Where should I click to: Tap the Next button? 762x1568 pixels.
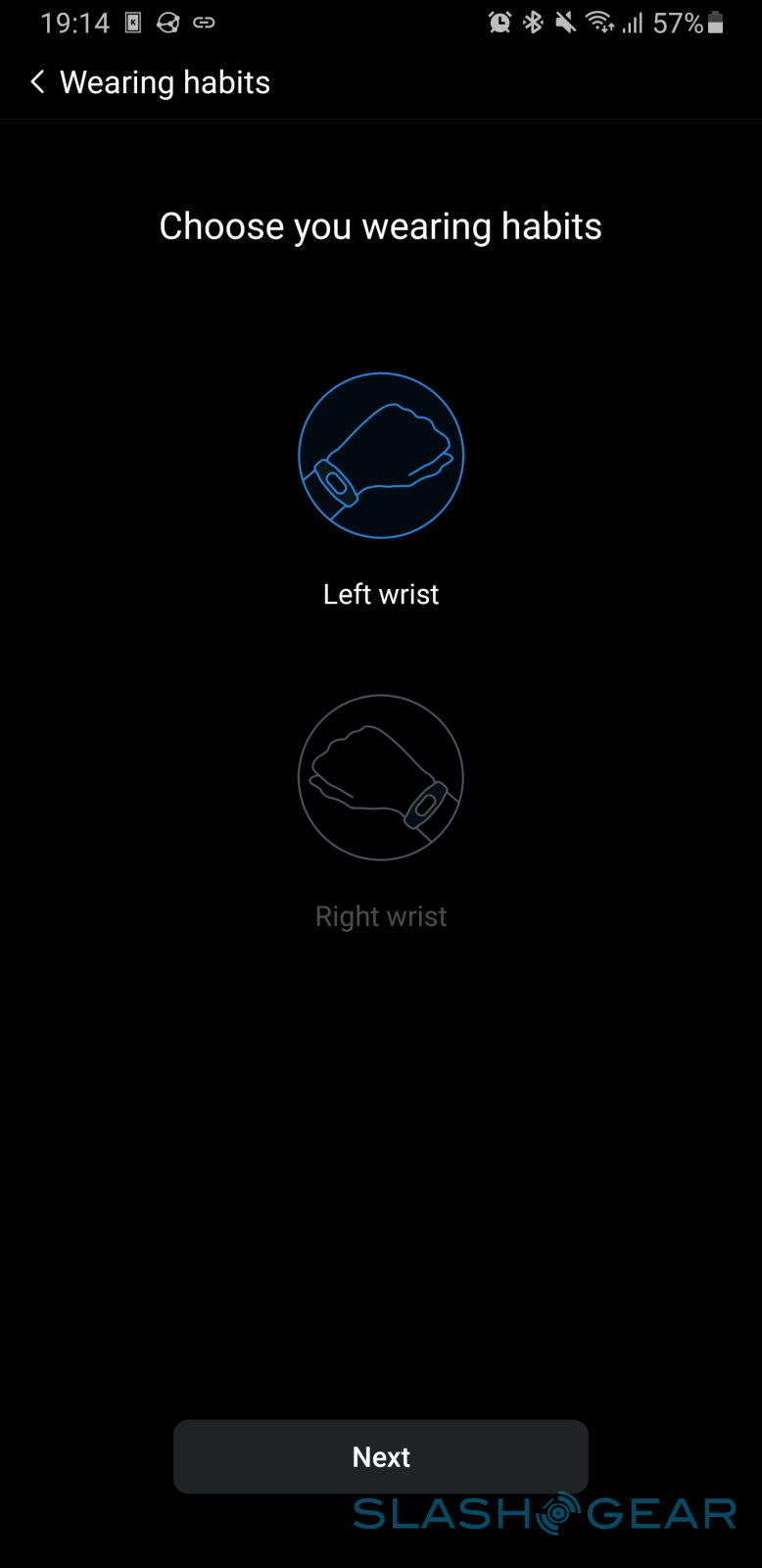pos(380,1456)
